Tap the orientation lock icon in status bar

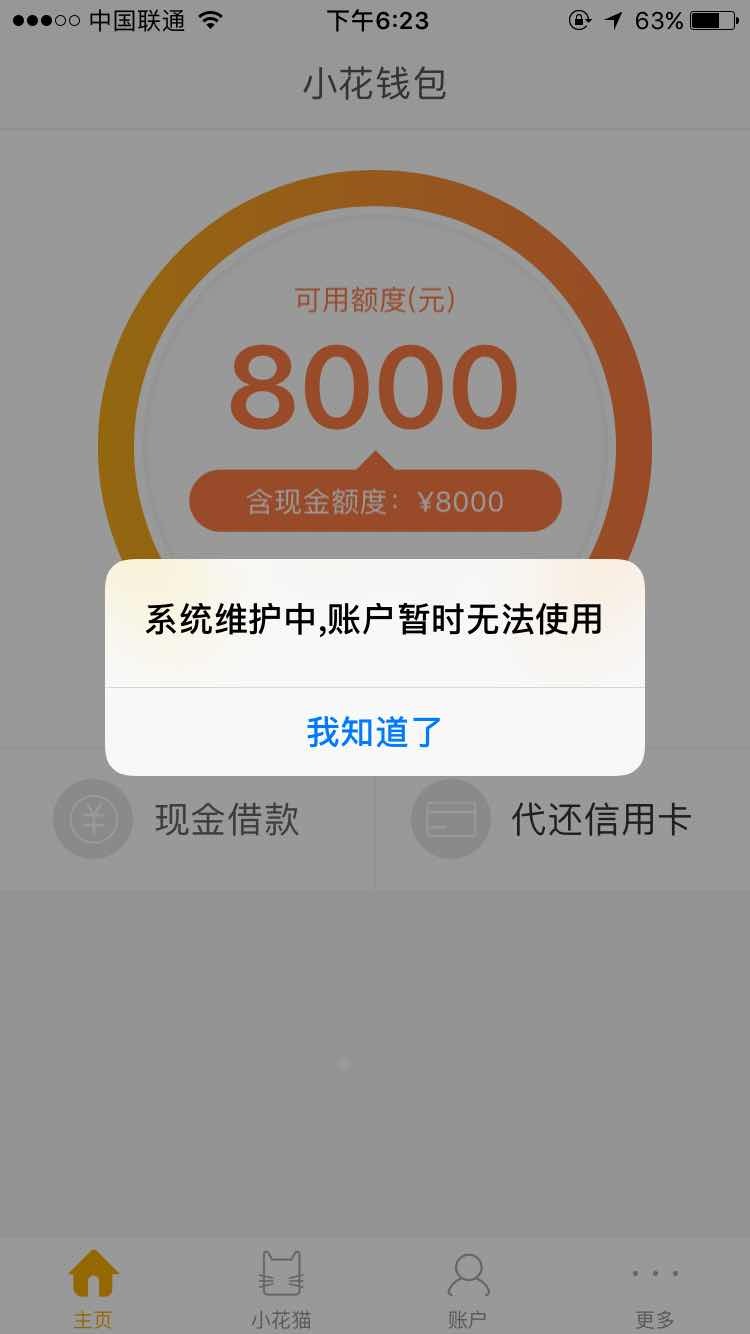tap(578, 20)
